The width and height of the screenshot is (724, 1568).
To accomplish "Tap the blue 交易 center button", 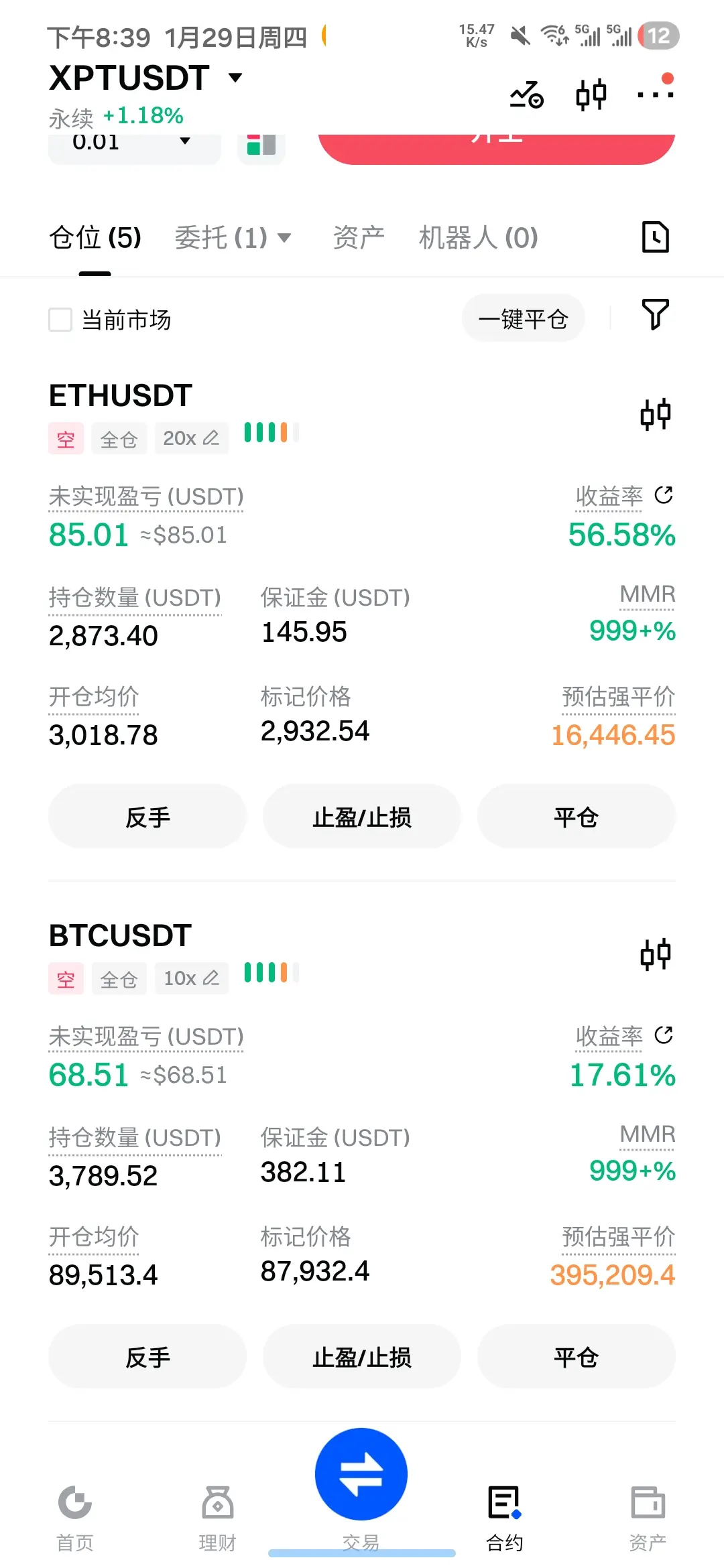I will click(x=361, y=1474).
